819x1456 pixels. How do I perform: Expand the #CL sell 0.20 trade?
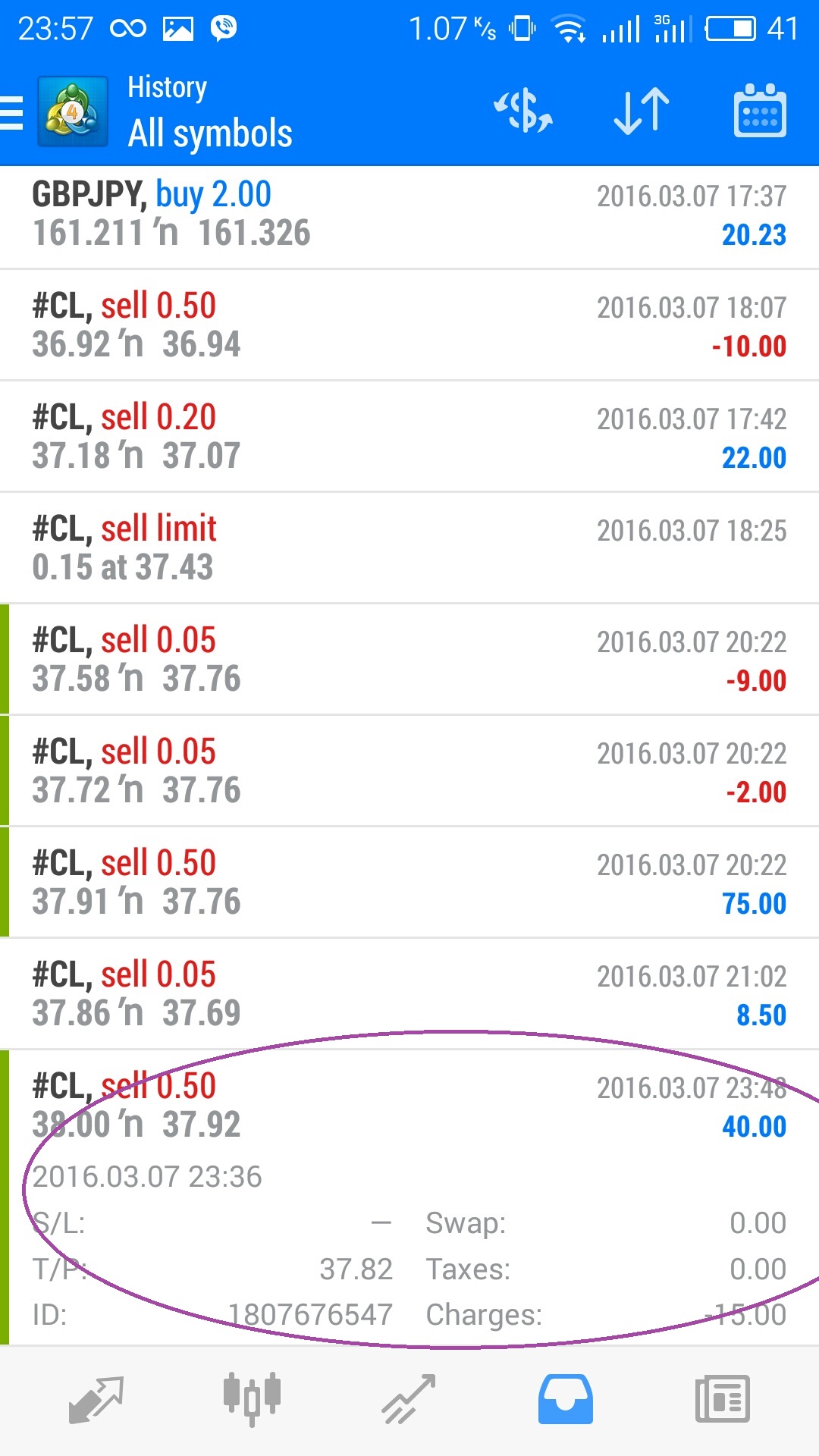pos(409,437)
